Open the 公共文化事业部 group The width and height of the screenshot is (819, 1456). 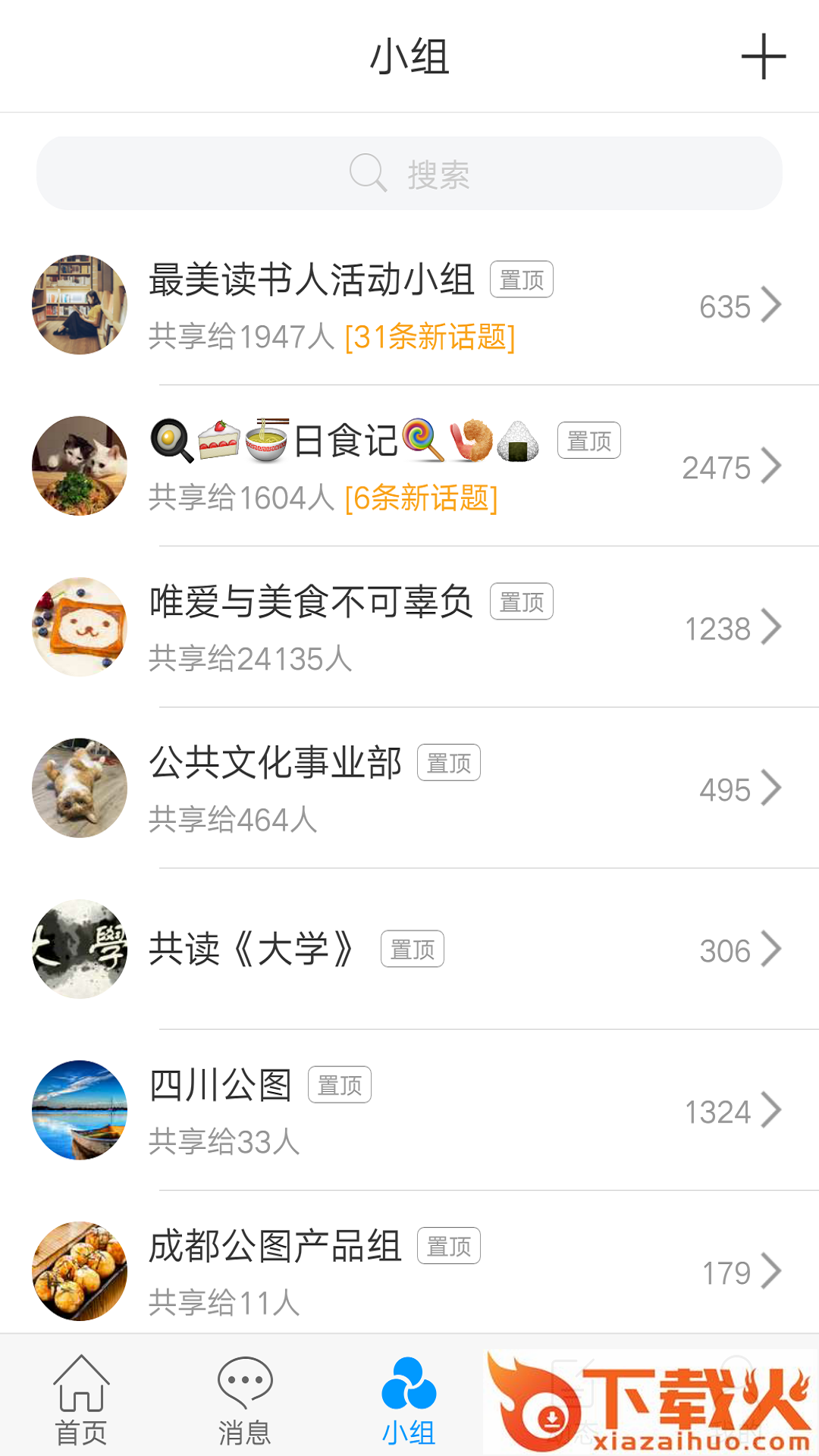click(x=409, y=789)
